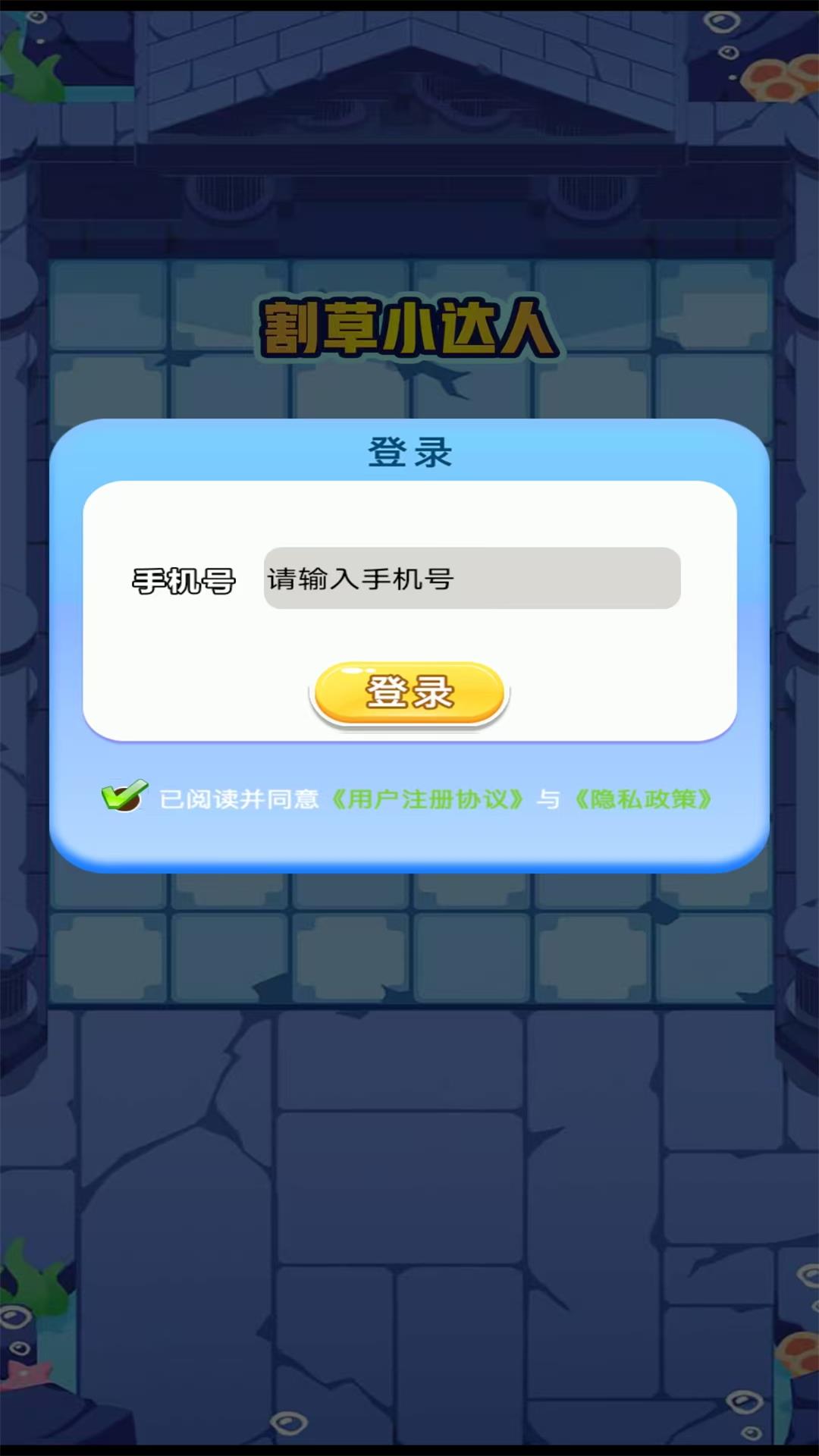Viewport: 819px width, 1456px height.
Task: Open the 《隐私政策》 privacy policy link
Action: pyautogui.click(x=643, y=798)
